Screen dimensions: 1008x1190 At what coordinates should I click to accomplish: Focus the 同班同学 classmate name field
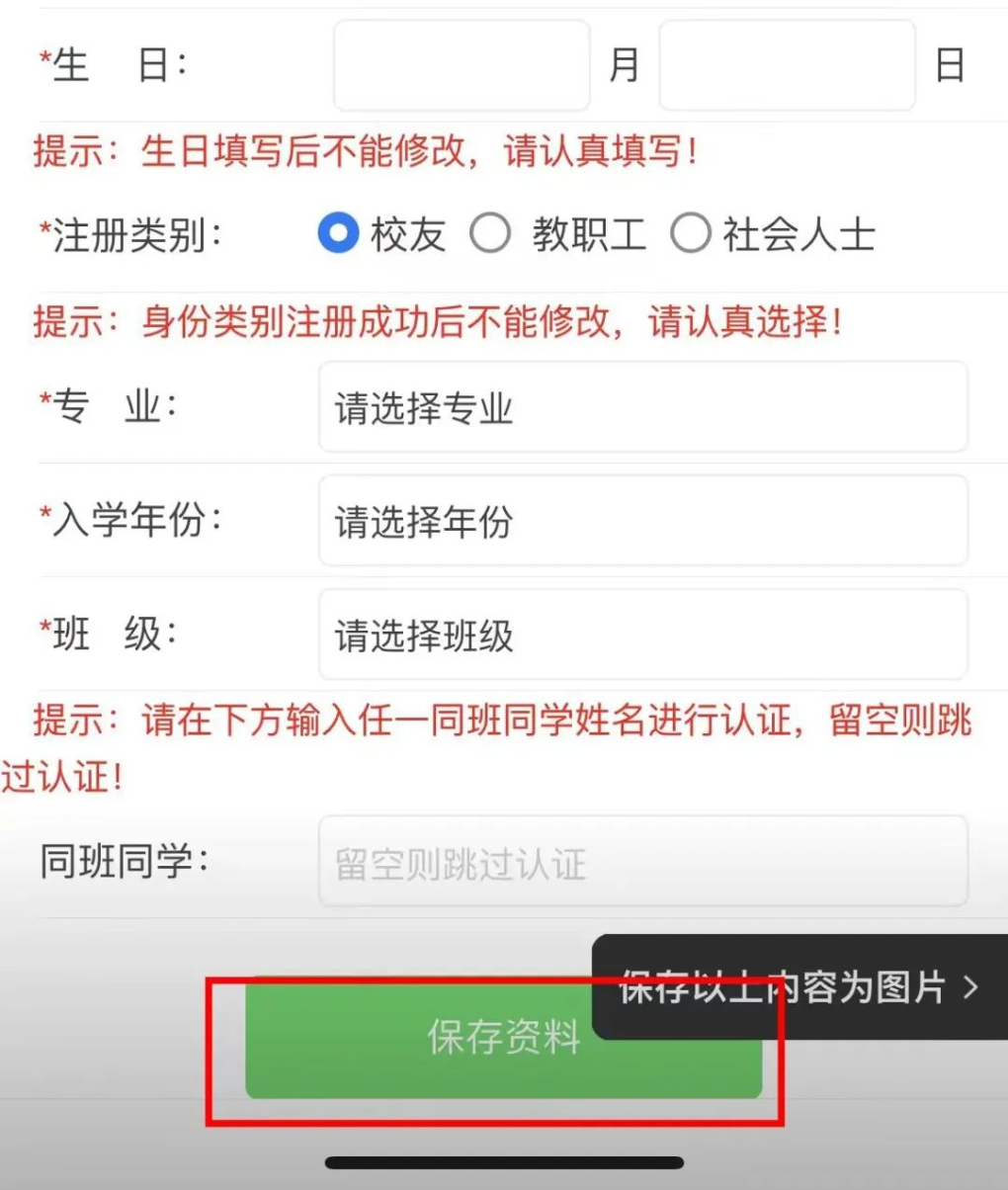pos(642,862)
